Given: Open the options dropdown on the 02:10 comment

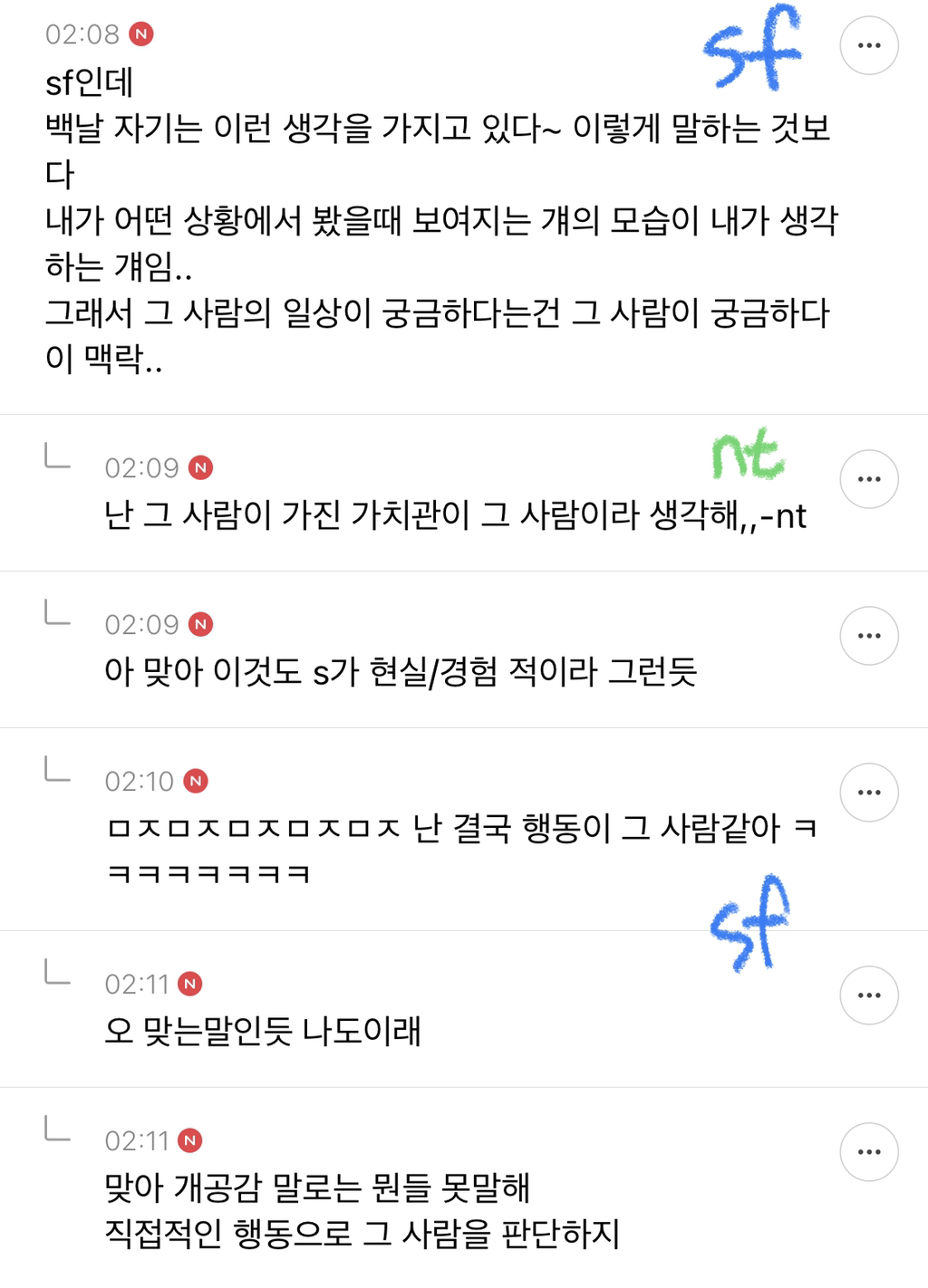Looking at the screenshot, I should click(x=868, y=791).
